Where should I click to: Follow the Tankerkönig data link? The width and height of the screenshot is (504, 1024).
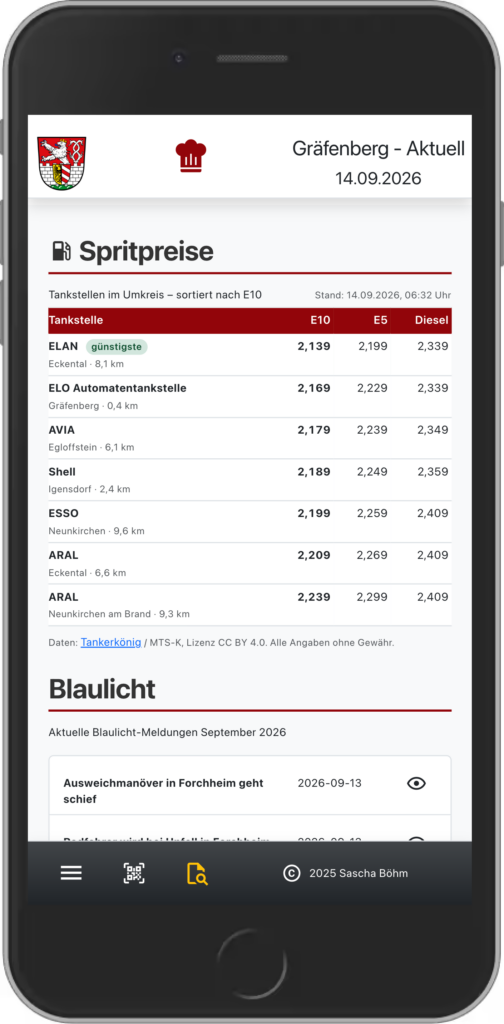pyautogui.click(x=111, y=642)
